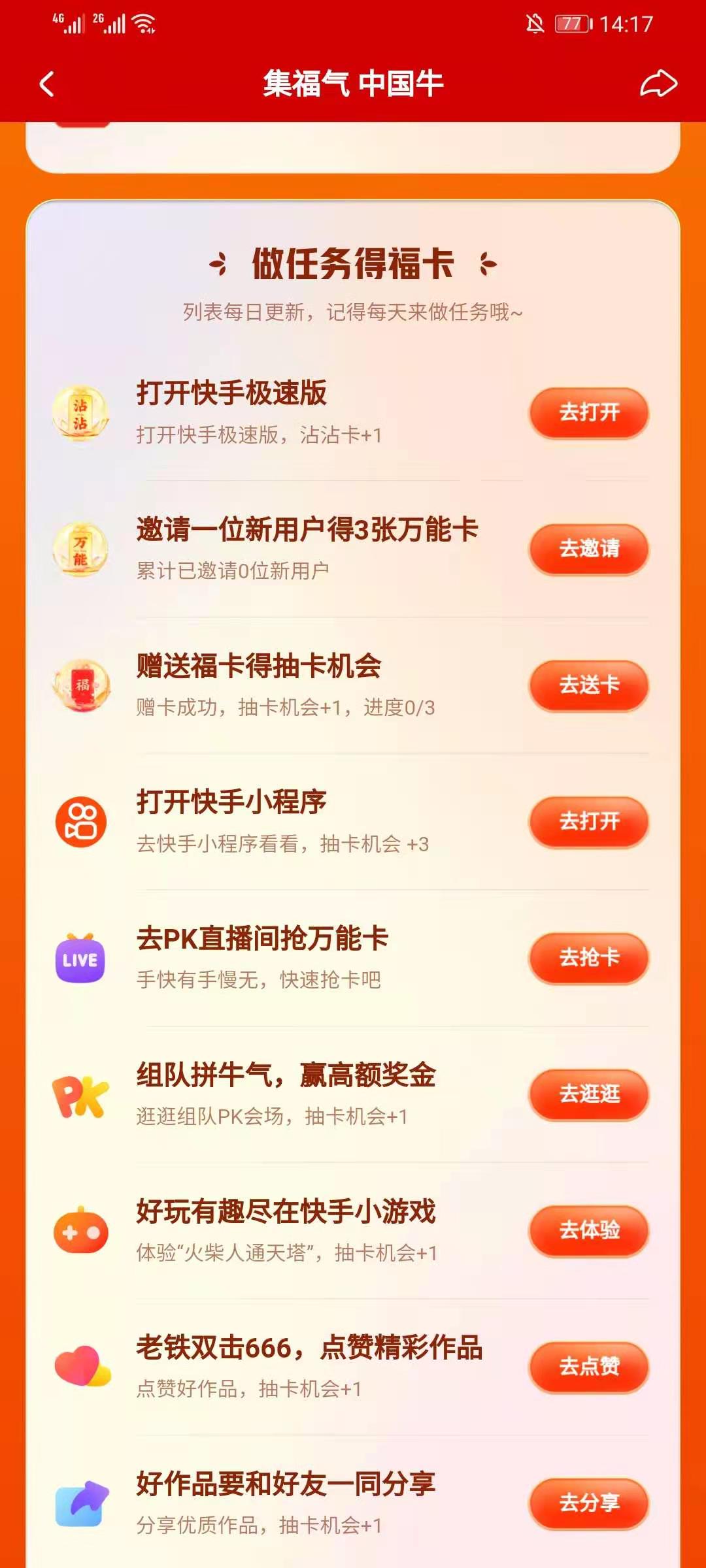Tap 去打开 for 打开快手小程序

[588, 821]
